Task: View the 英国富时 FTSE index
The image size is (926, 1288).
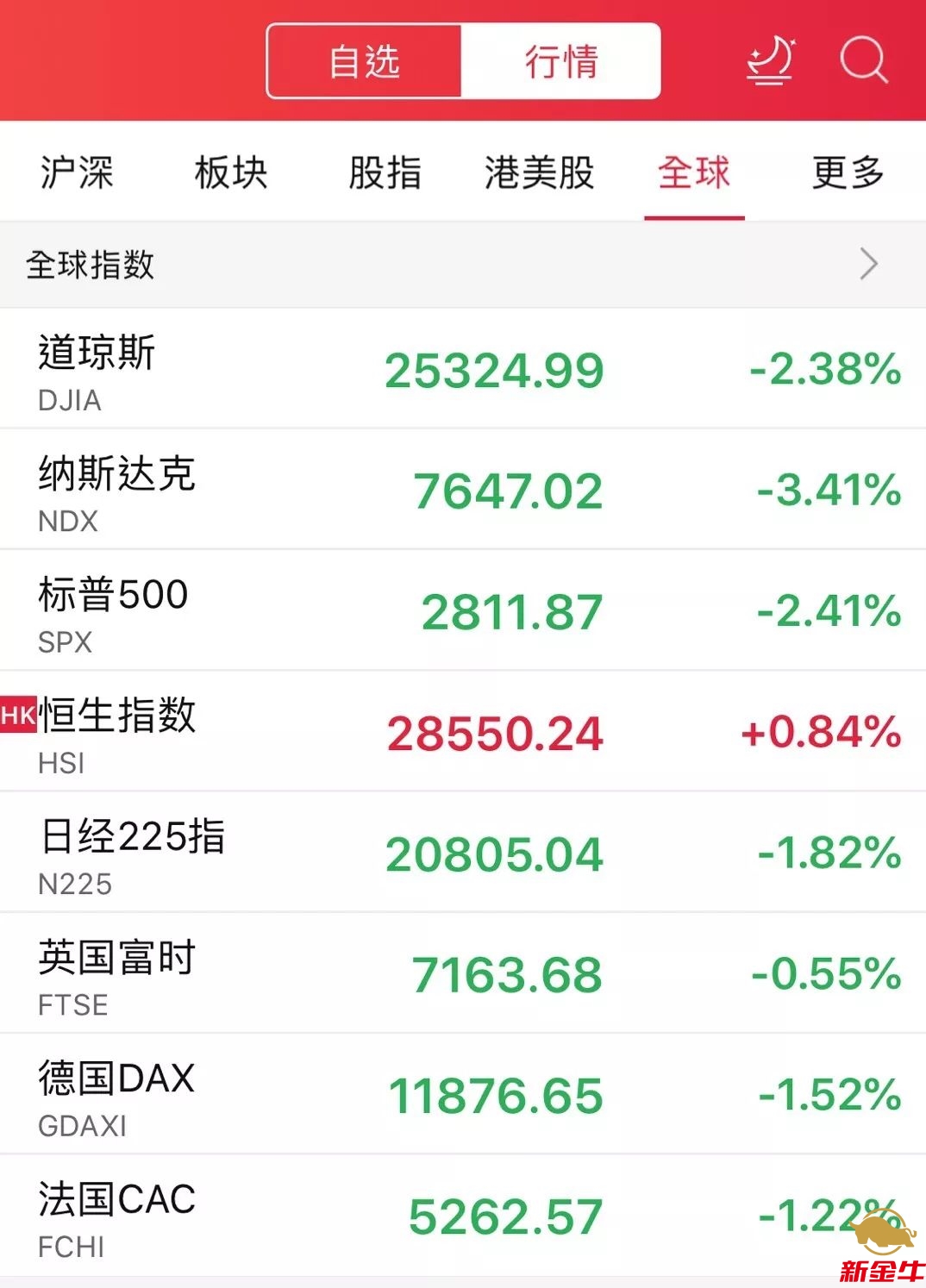Action: [463, 973]
